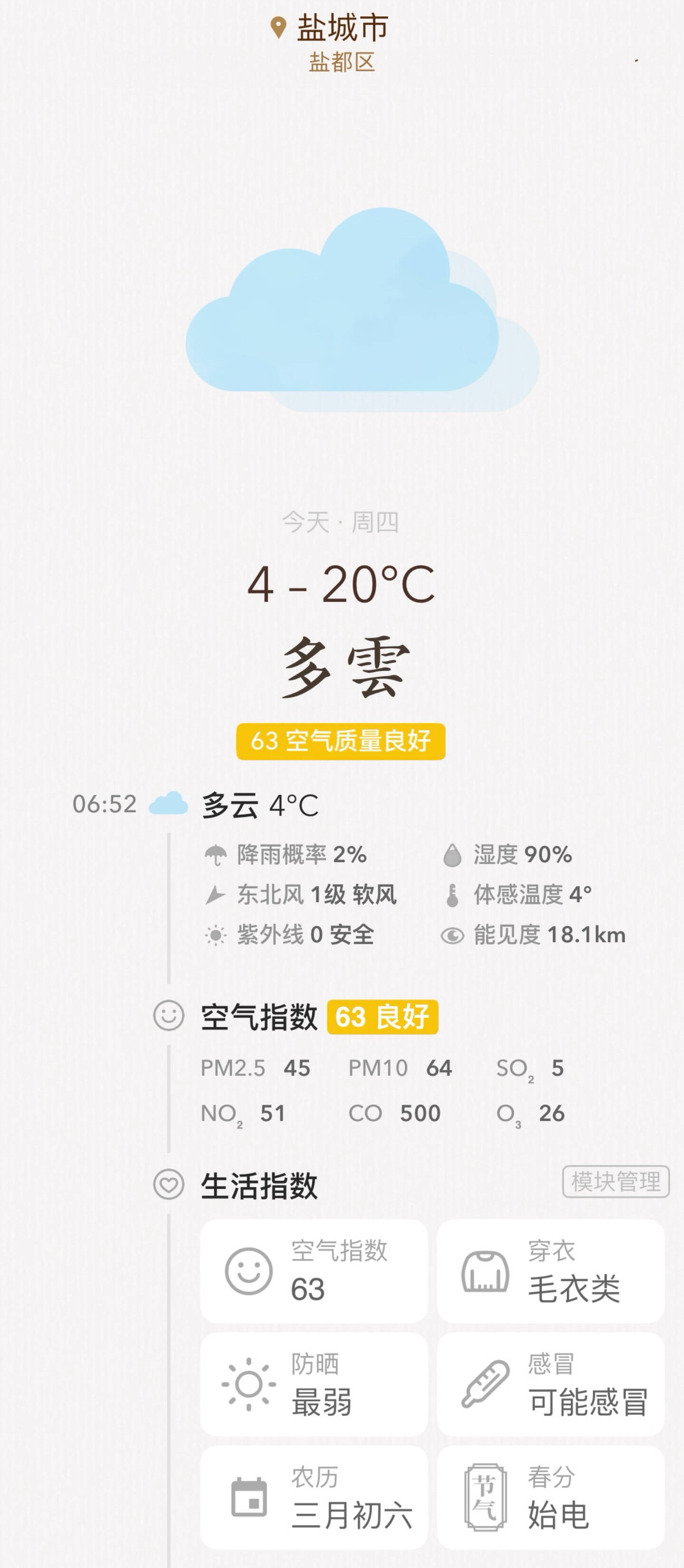Open the 空气指数 63 card

coord(314,1271)
